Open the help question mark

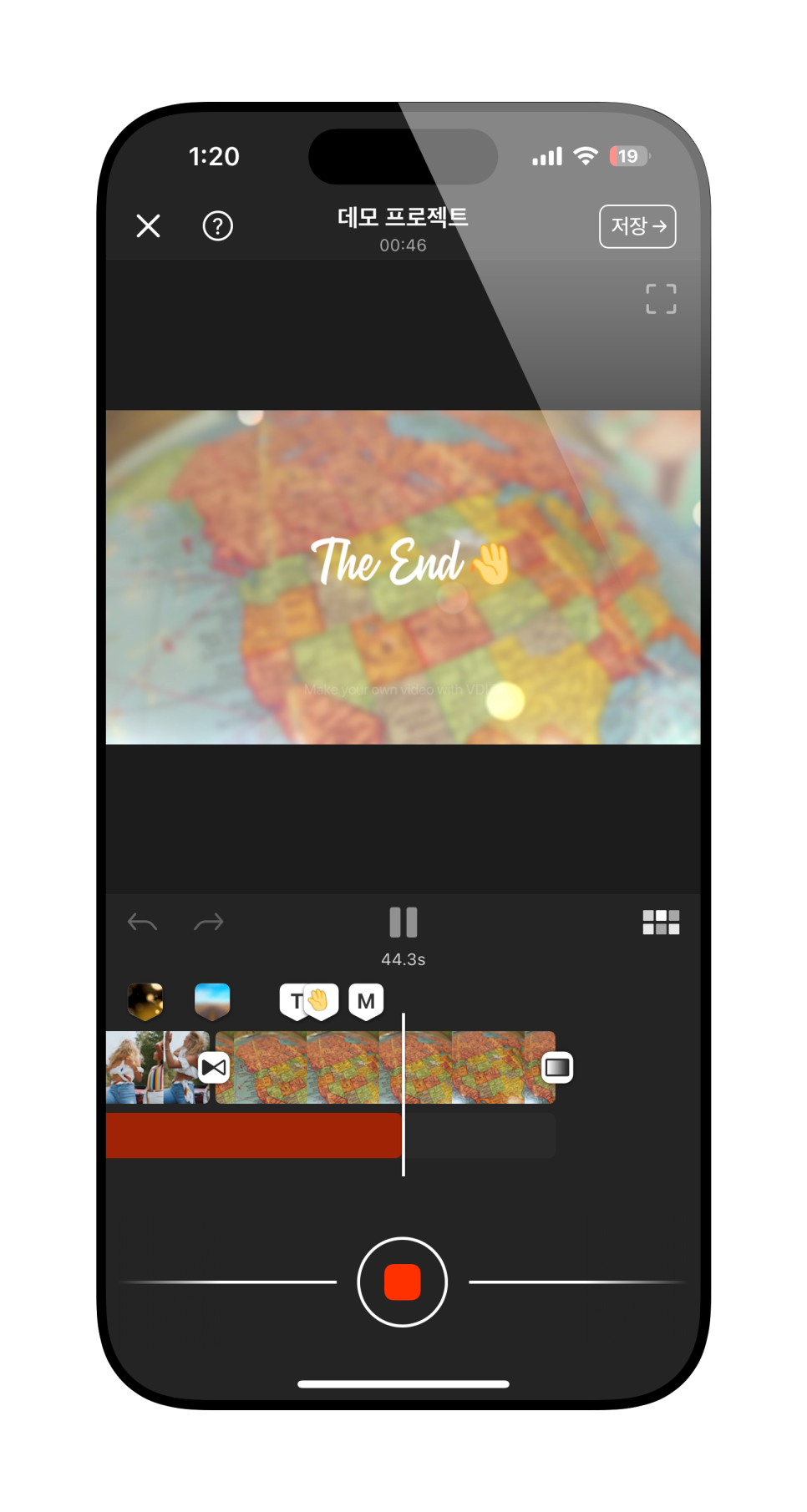click(218, 225)
